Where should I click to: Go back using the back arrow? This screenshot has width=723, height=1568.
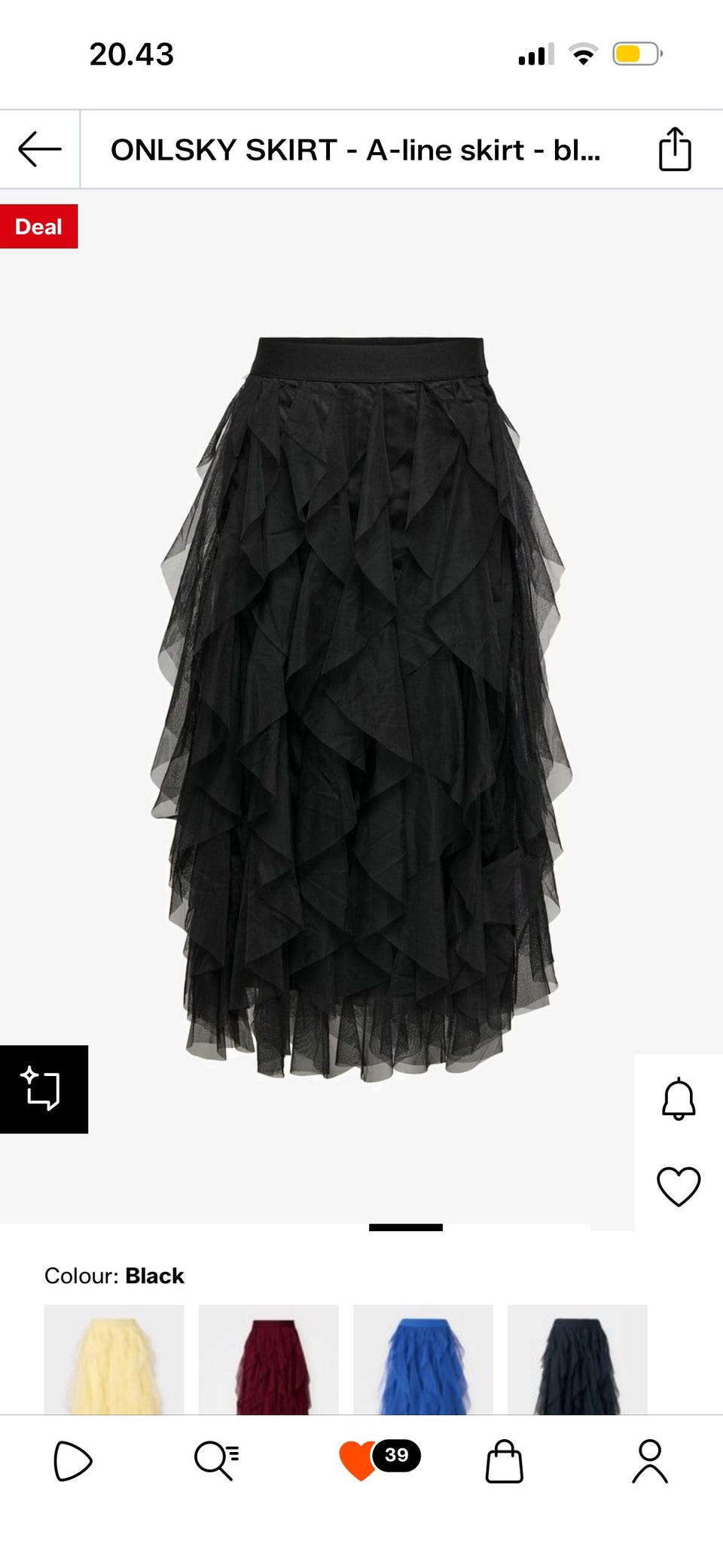40,149
